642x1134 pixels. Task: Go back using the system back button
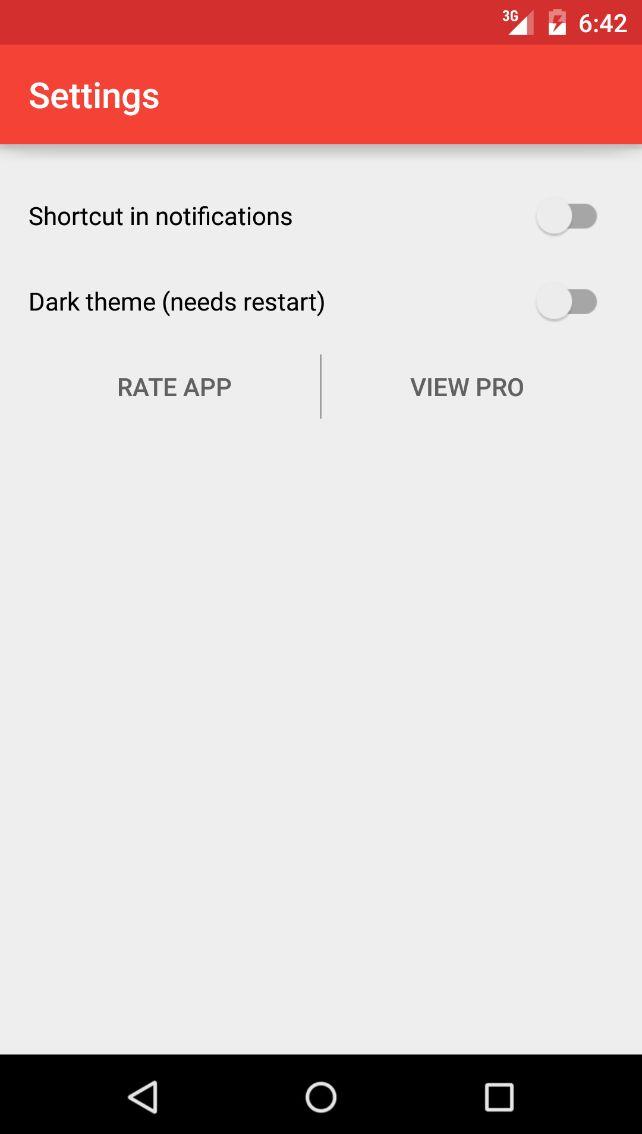[x=143, y=1097]
